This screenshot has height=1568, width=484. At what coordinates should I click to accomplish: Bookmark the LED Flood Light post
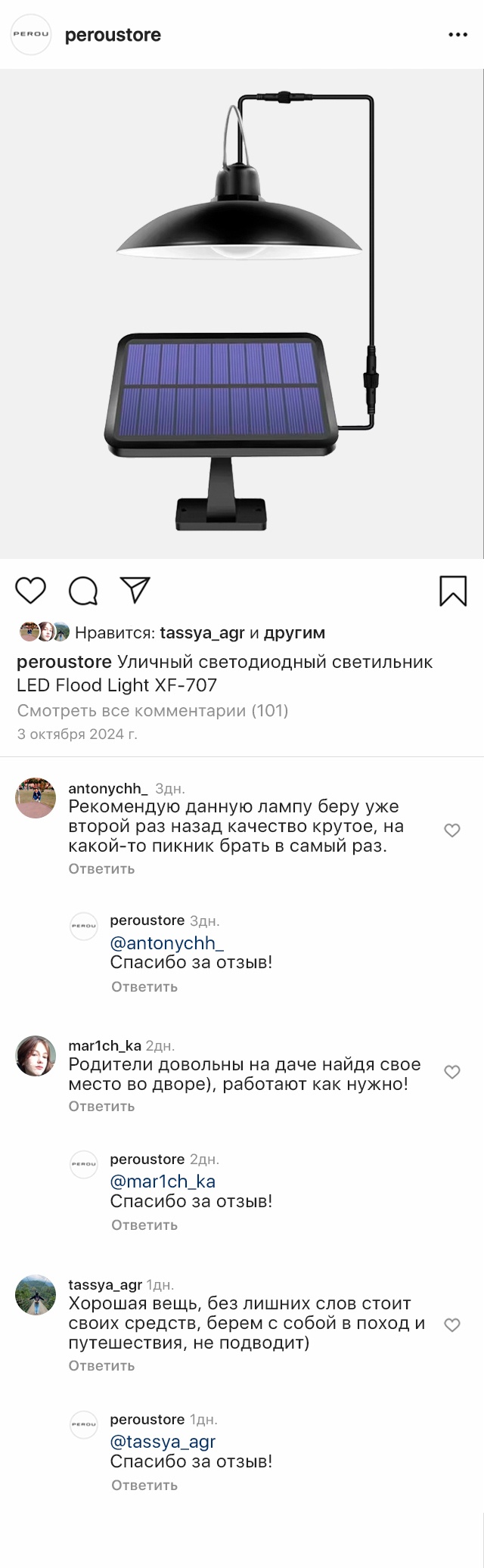coord(453,591)
